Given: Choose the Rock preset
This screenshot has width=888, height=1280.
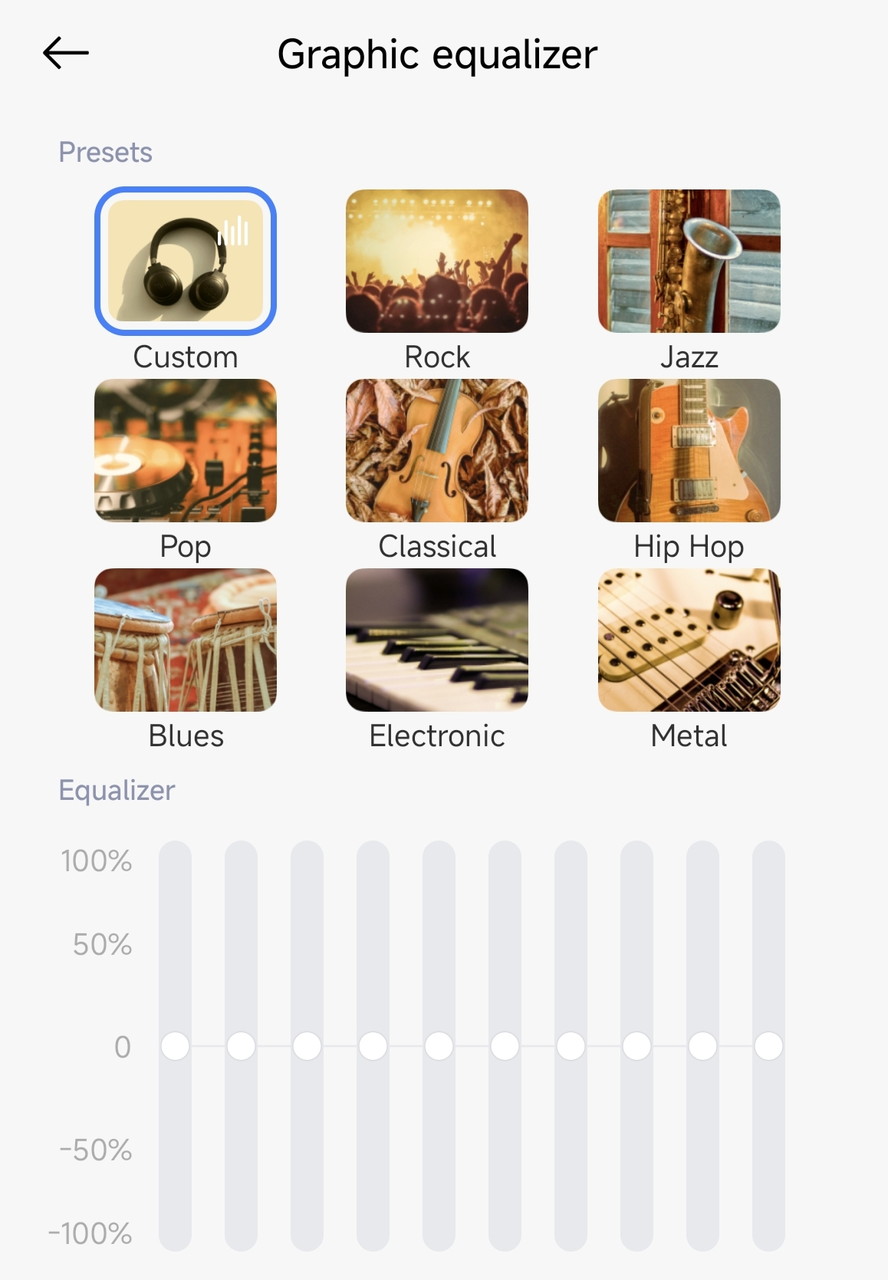Looking at the screenshot, I should (x=437, y=261).
